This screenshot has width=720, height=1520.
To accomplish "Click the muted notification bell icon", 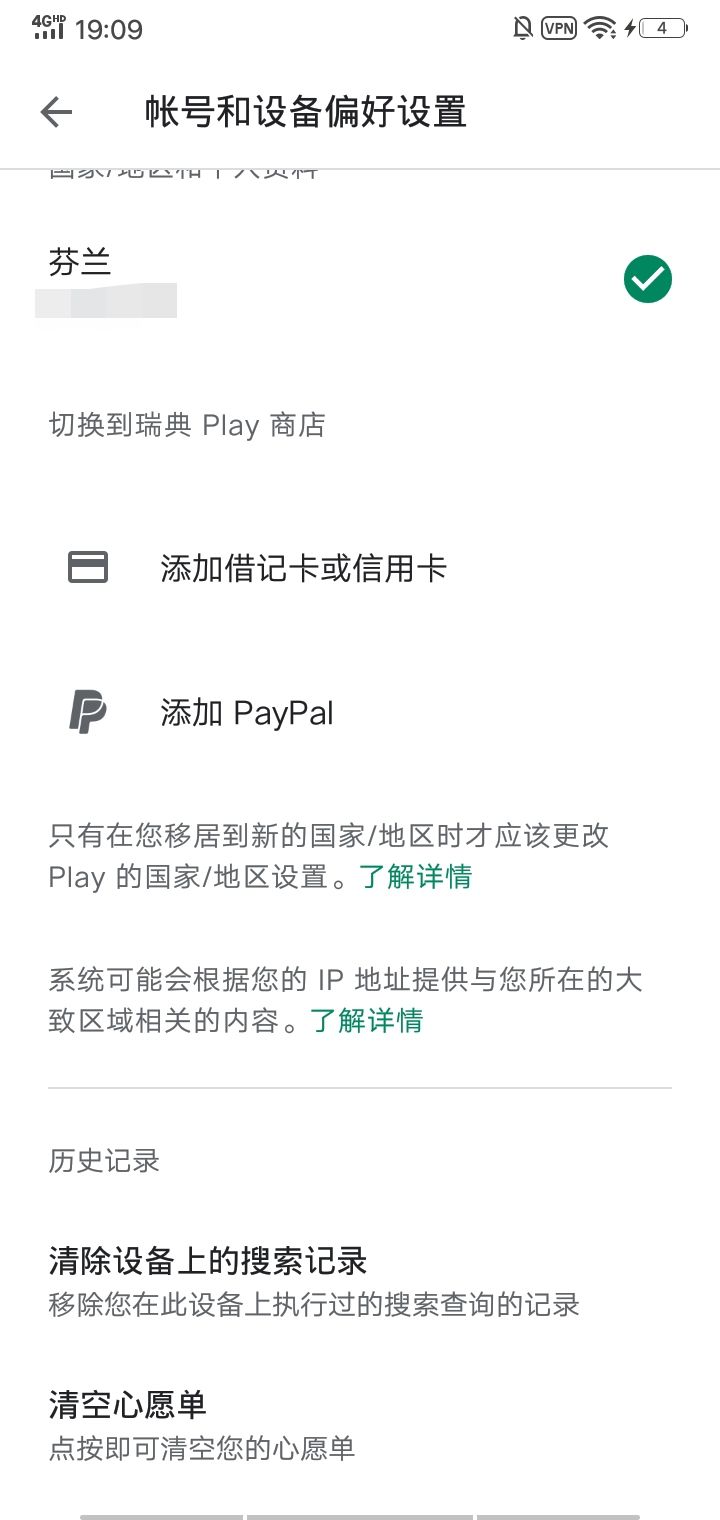I will (x=519, y=28).
